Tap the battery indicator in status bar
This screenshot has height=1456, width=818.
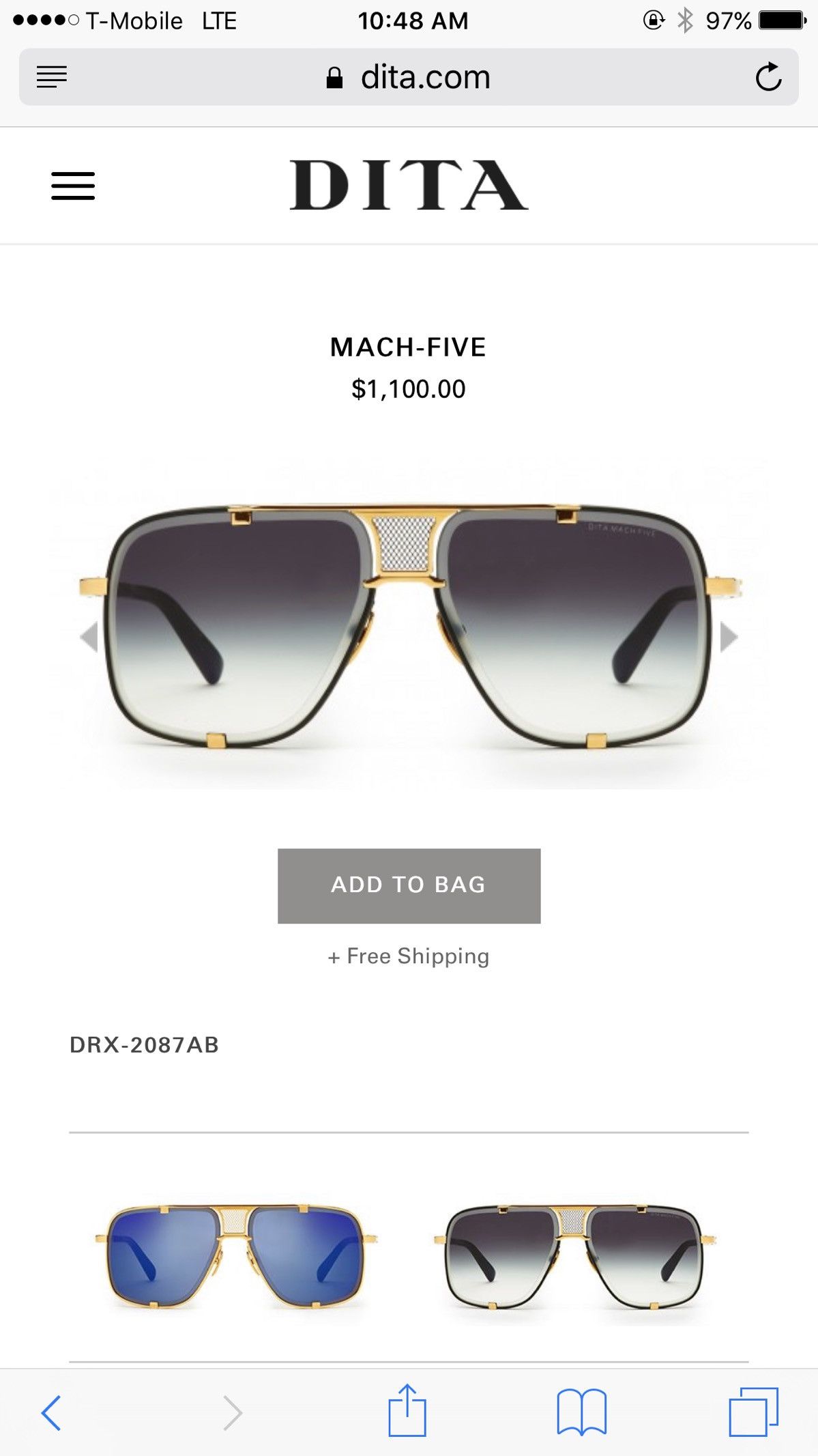pyautogui.click(x=778, y=20)
